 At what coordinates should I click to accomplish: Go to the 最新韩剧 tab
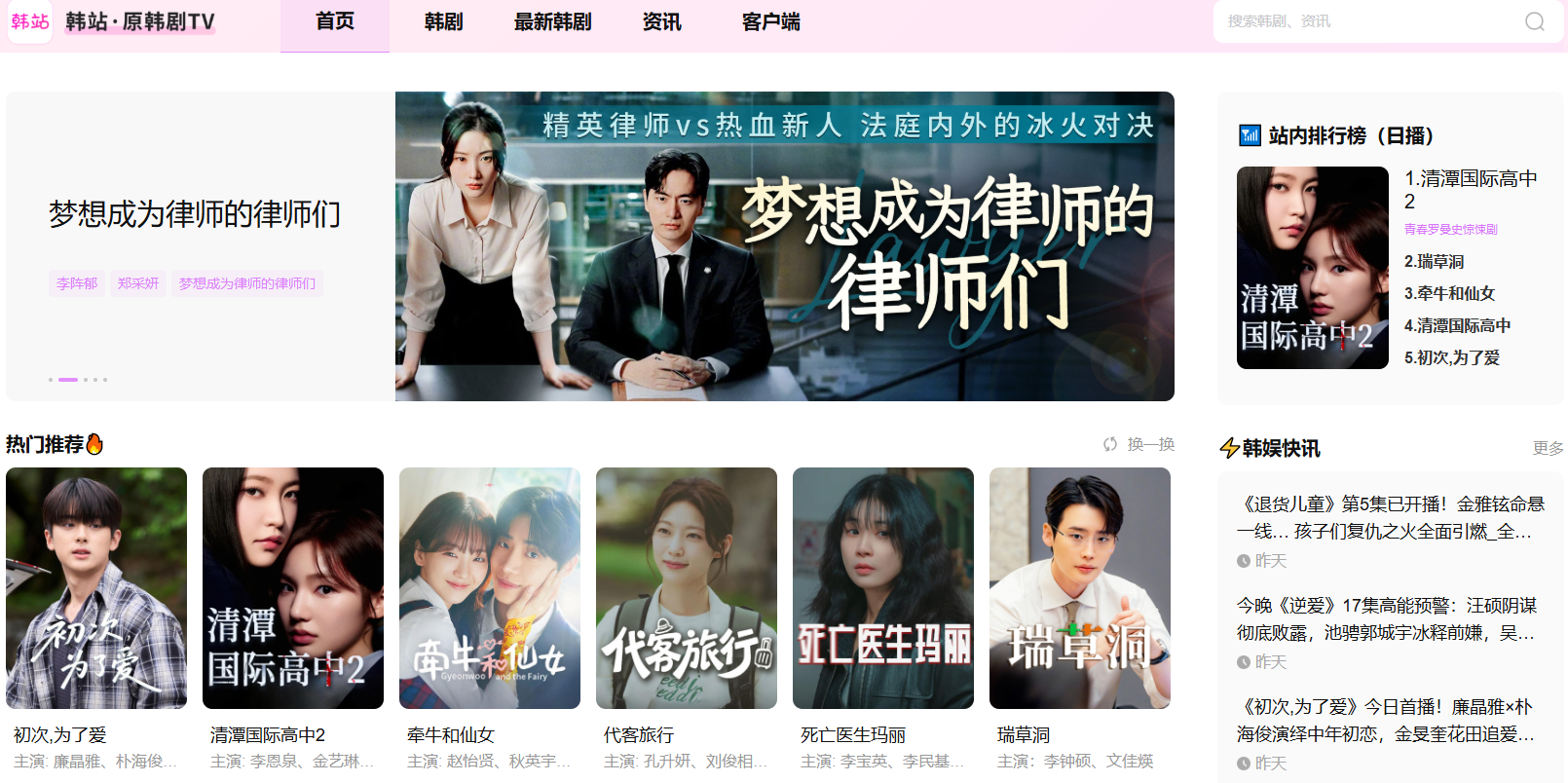tap(552, 21)
